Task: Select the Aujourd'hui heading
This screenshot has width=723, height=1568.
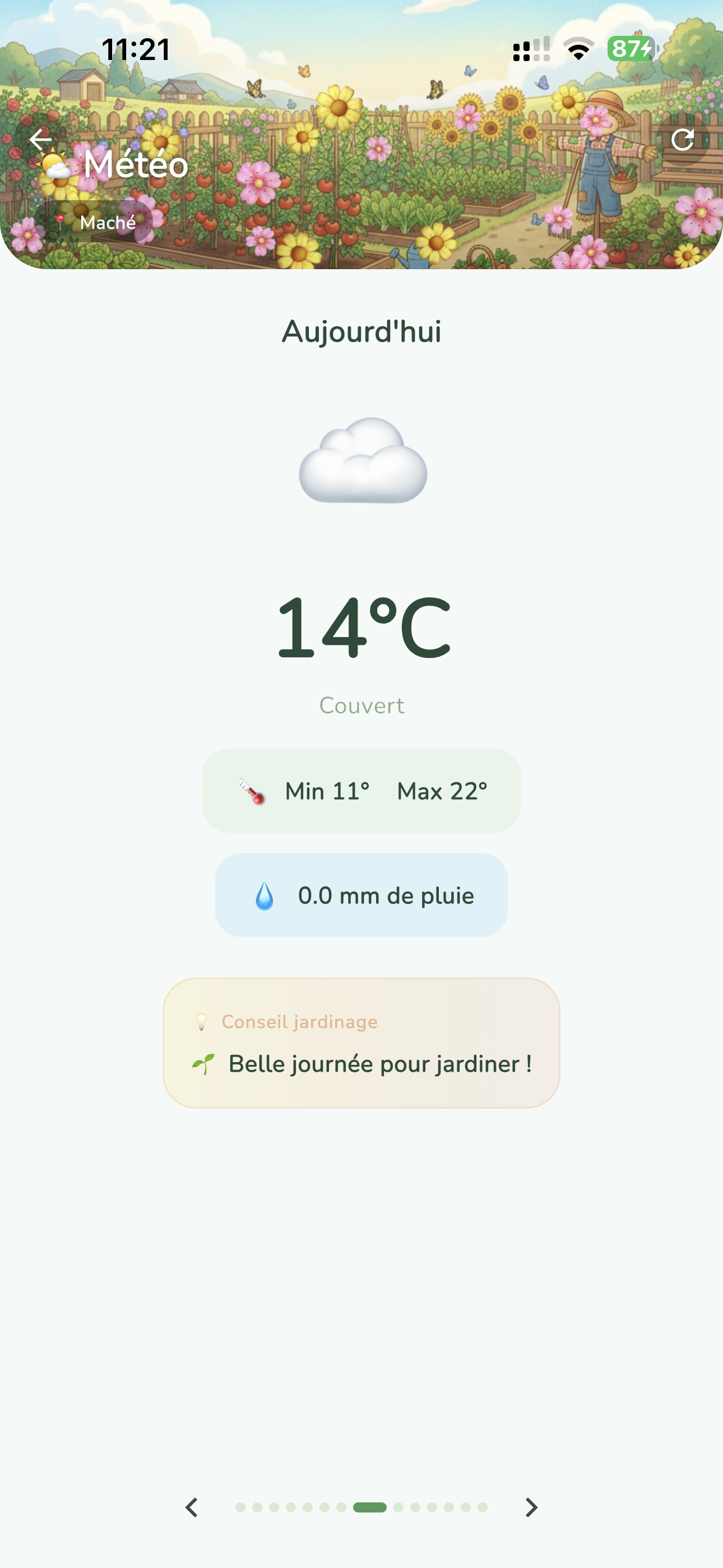Action: 361,331
